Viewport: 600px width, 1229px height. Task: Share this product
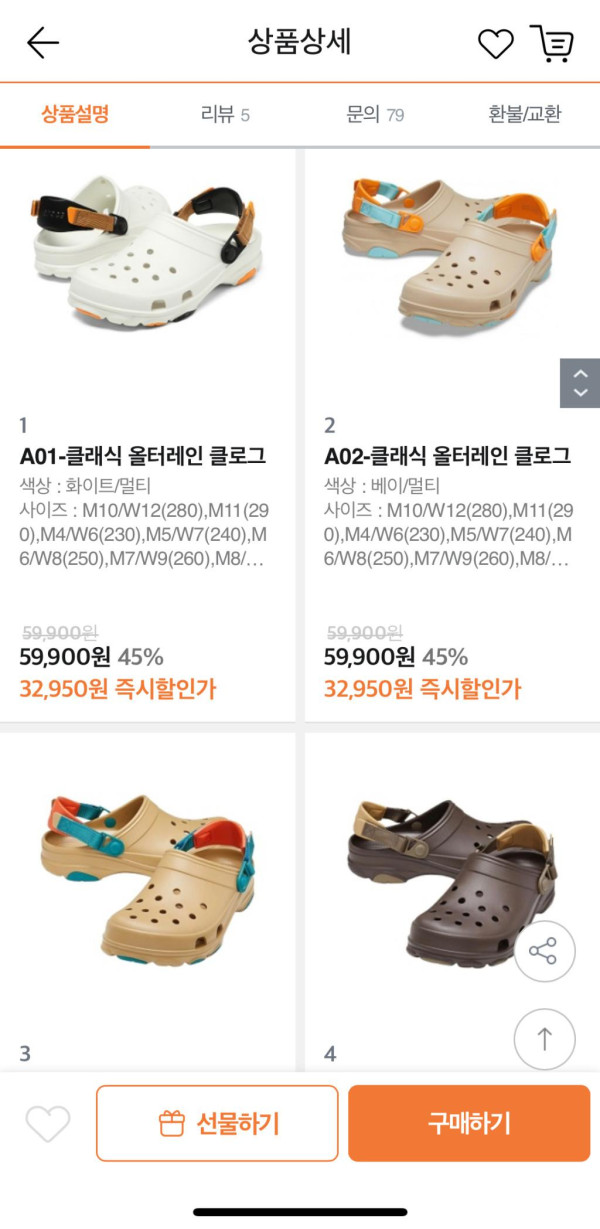click(544, 951)
